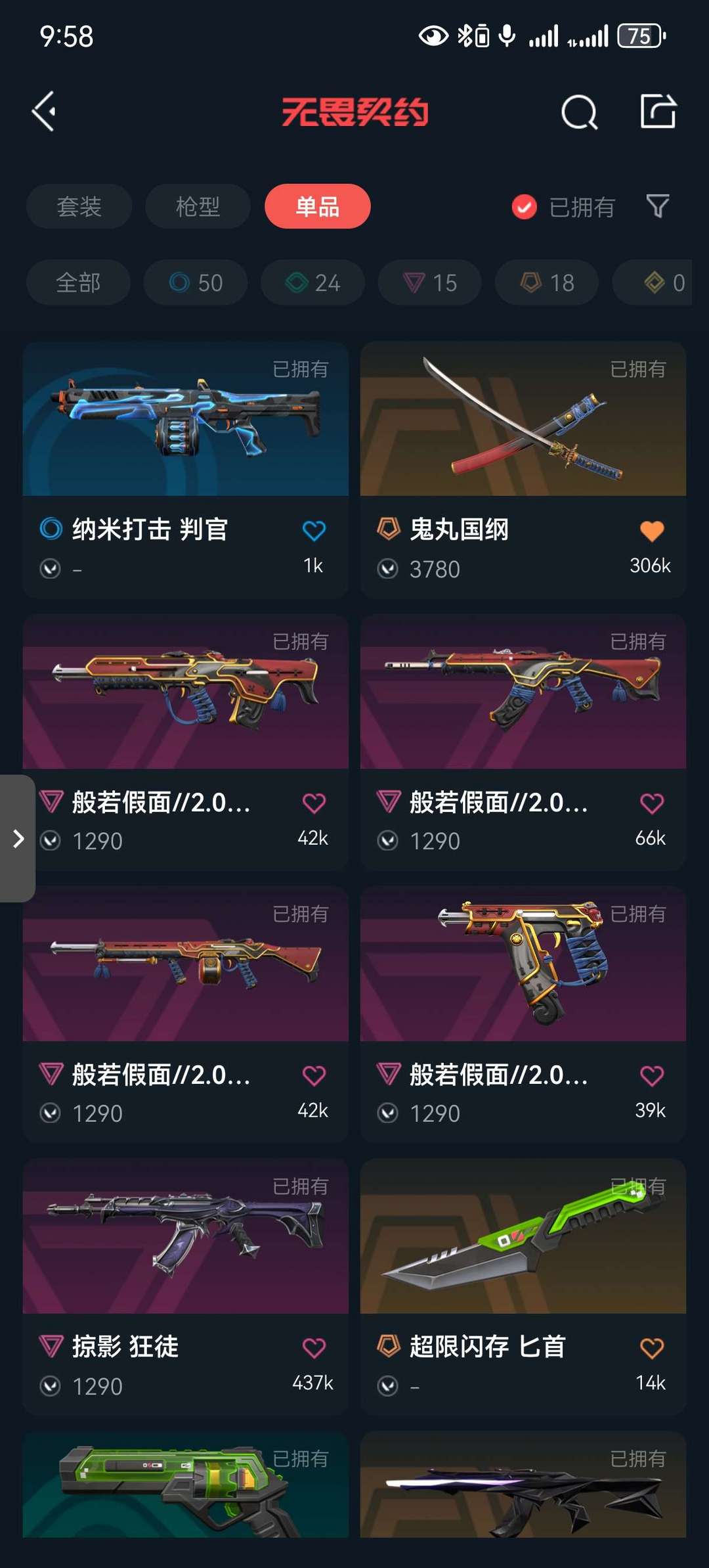The width and height of the screenshot is (709, 1568).
Task: Switch to the 枪型 tab
Action: point(198,206)
